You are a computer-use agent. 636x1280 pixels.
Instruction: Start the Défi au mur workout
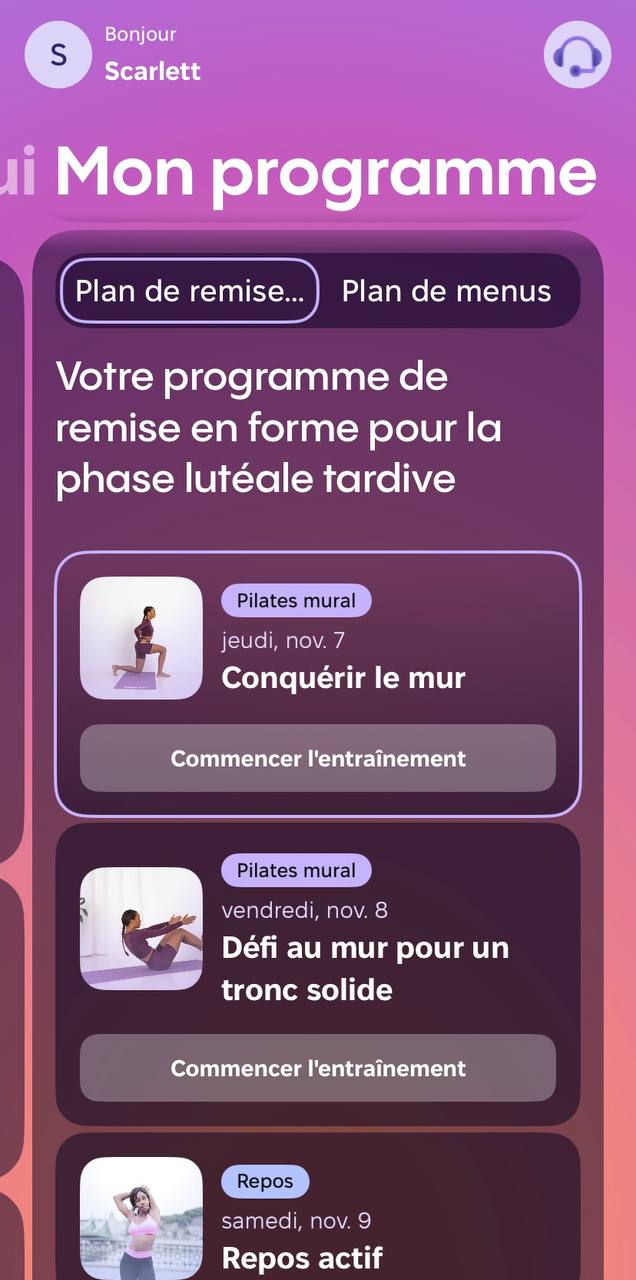pos(317,1068)
